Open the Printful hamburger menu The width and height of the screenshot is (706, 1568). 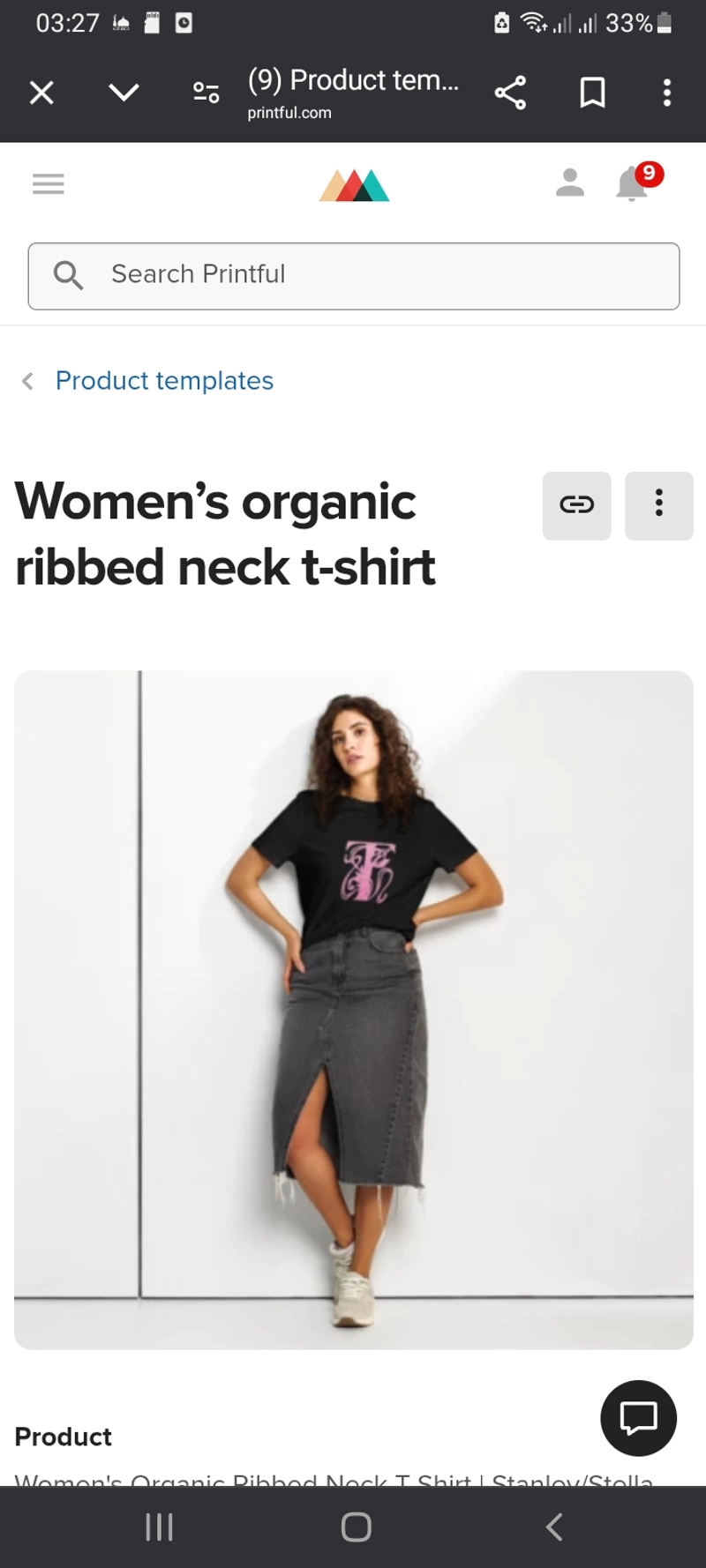tap(49, 183)
